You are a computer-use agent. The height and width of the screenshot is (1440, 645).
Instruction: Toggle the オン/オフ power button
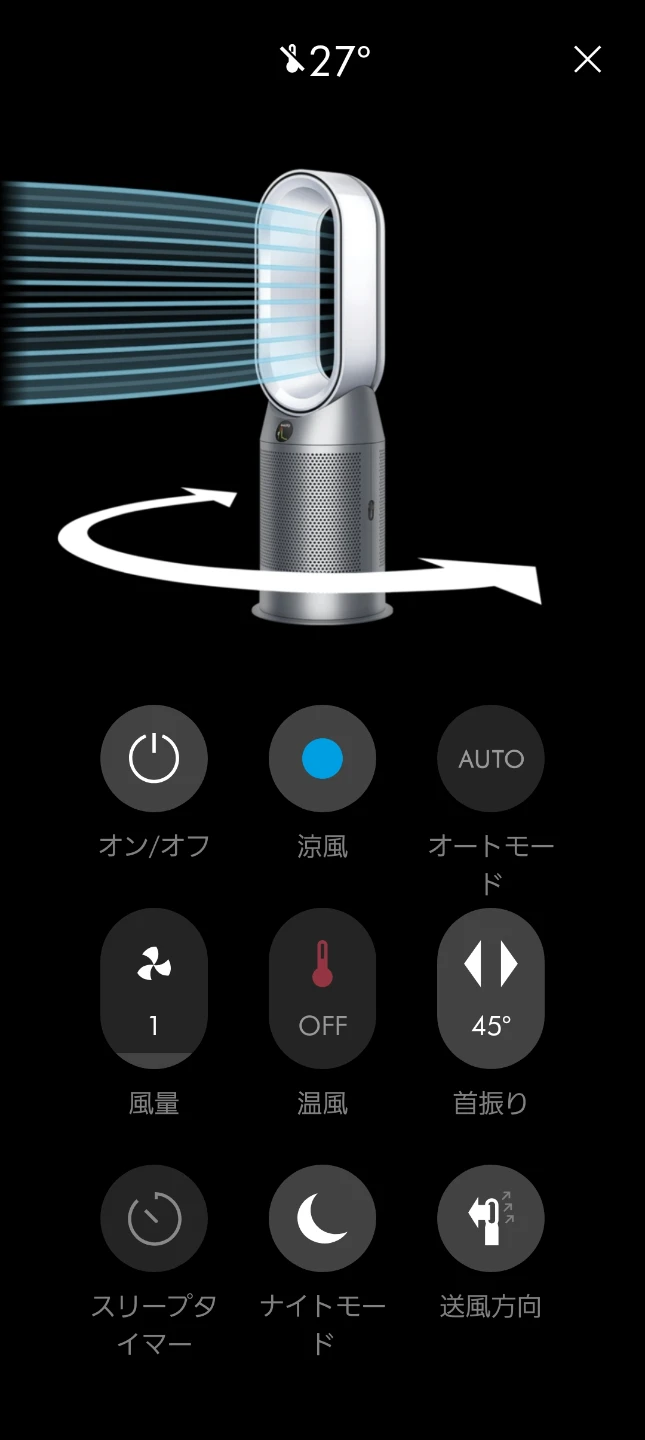pyautogui.click(x=154, y=758)
